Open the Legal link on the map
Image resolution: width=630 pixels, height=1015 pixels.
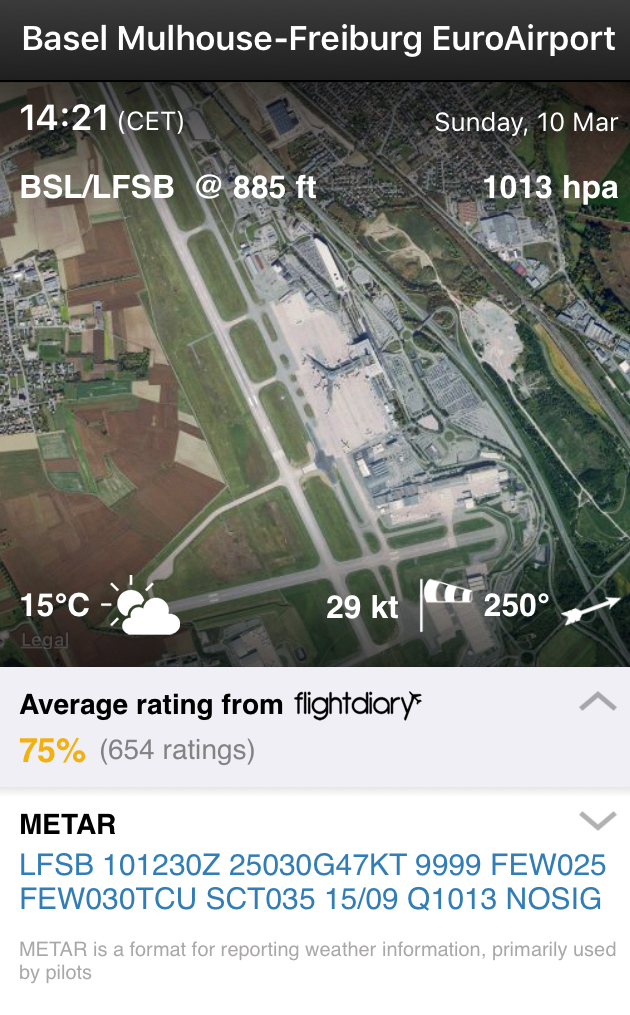tap(45, 640)
